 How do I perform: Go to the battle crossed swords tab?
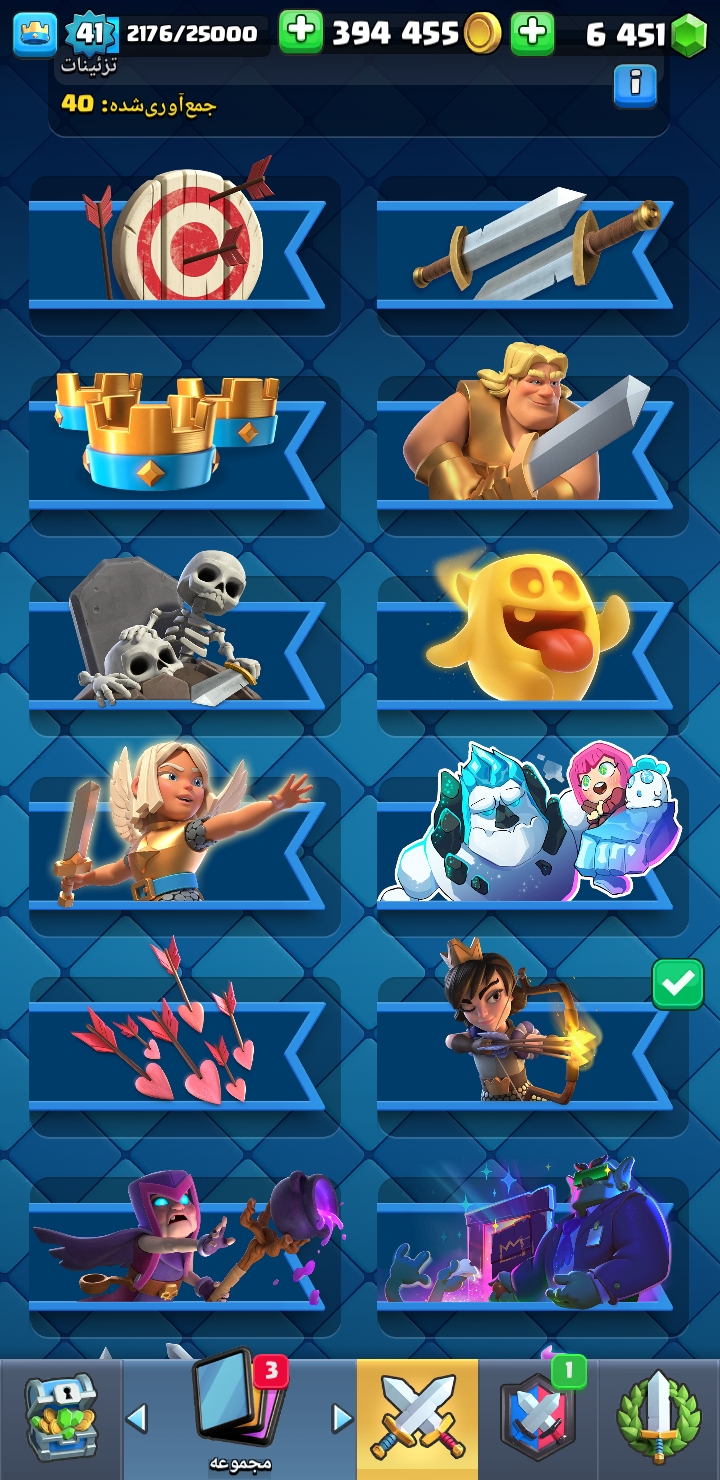417,1418
